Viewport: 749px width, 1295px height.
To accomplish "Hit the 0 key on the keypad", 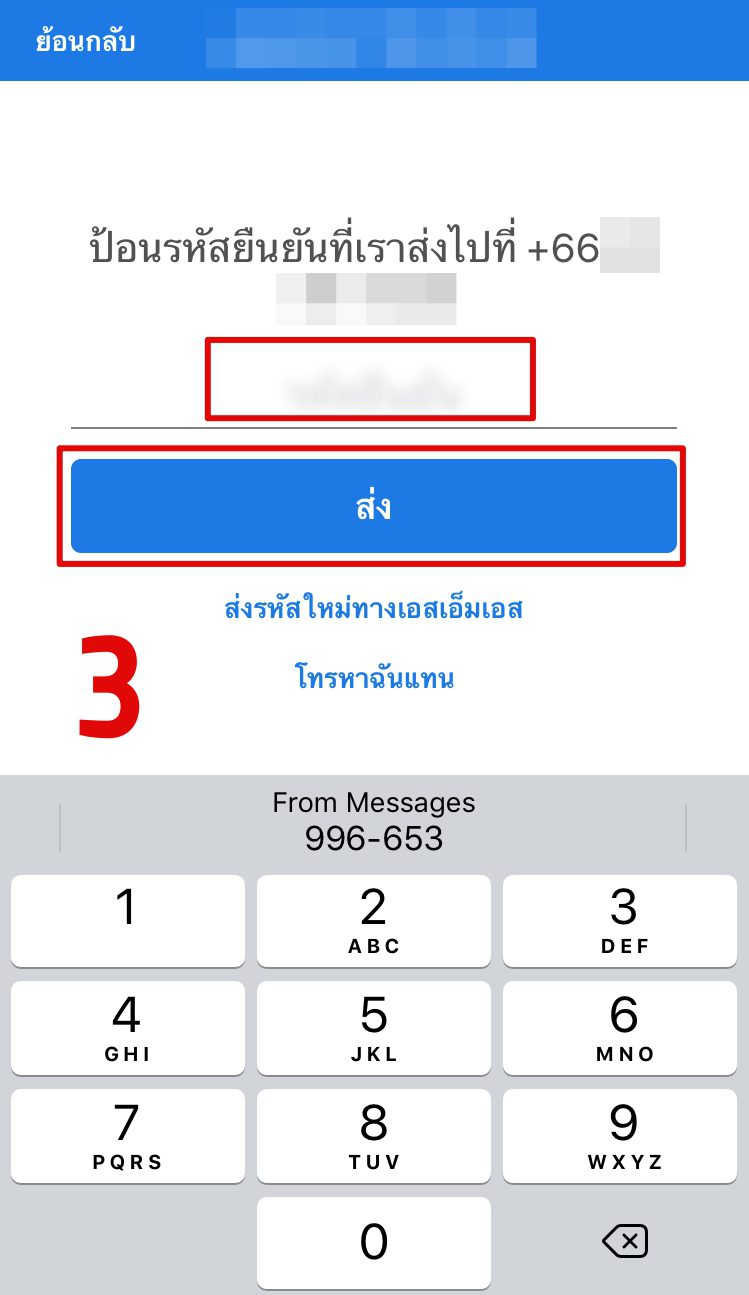I will pos(373,1242).
